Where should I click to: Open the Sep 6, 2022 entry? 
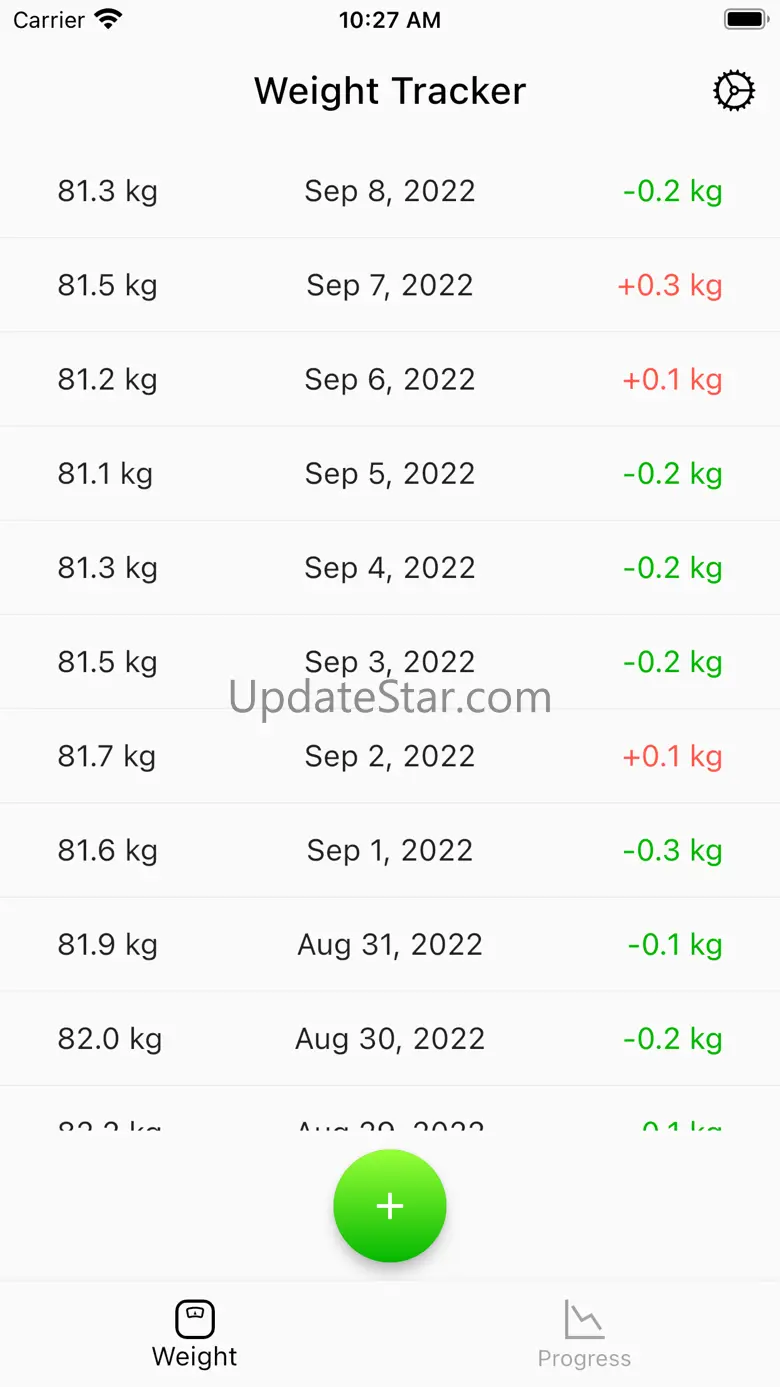pyautogui.click(x=390, y=379)
